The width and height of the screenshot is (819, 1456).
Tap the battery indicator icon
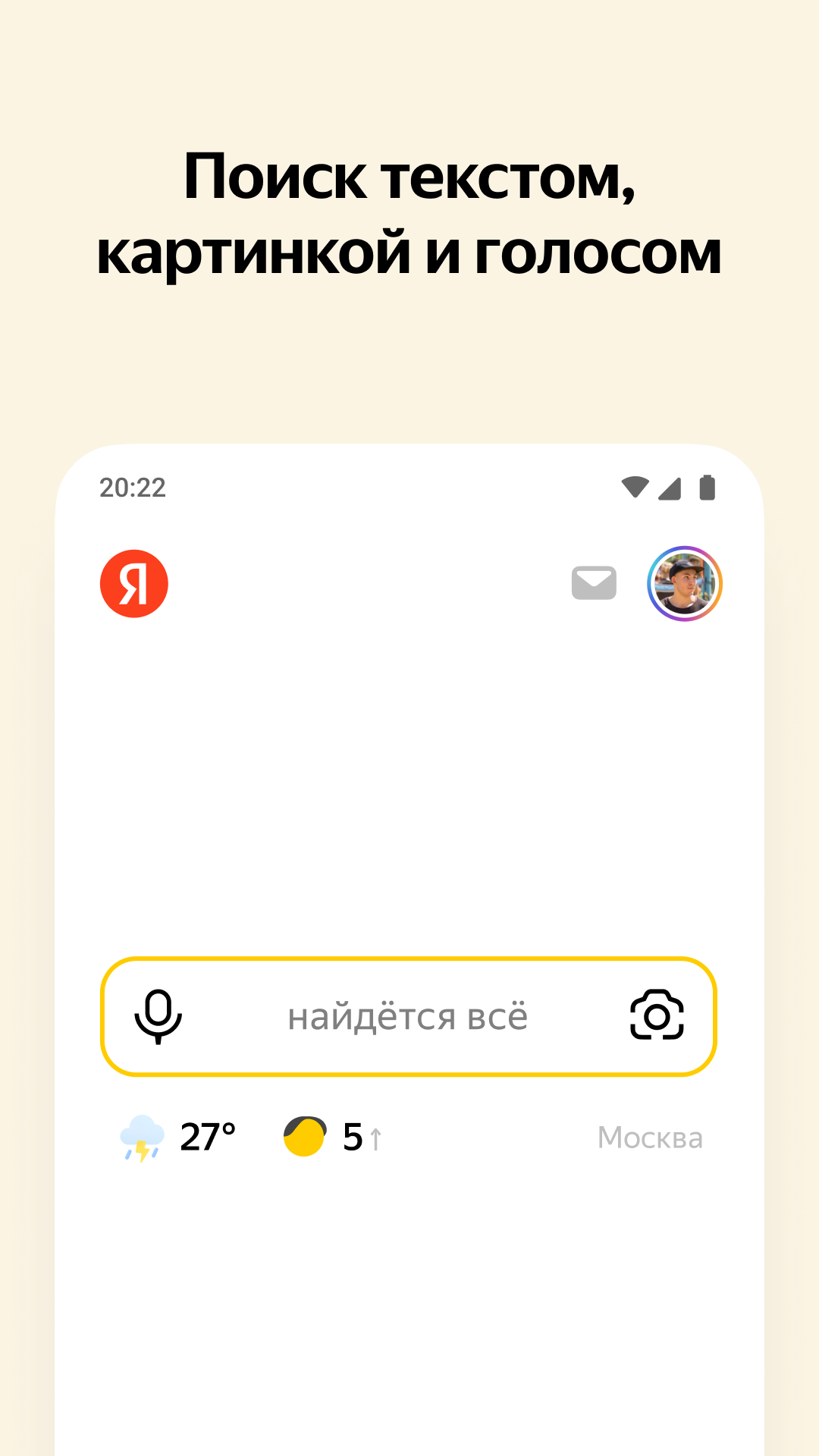pyautogui.click(x=707, y=489)
